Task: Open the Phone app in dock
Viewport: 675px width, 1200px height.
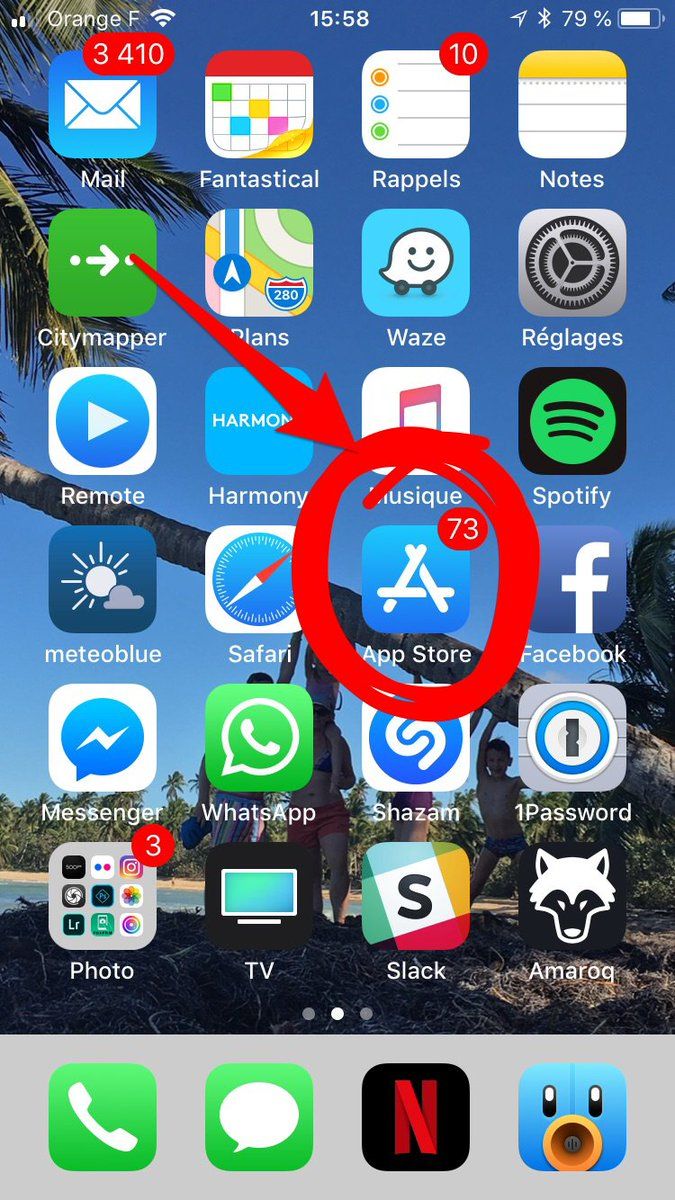Action: [x=102, y=1117]
